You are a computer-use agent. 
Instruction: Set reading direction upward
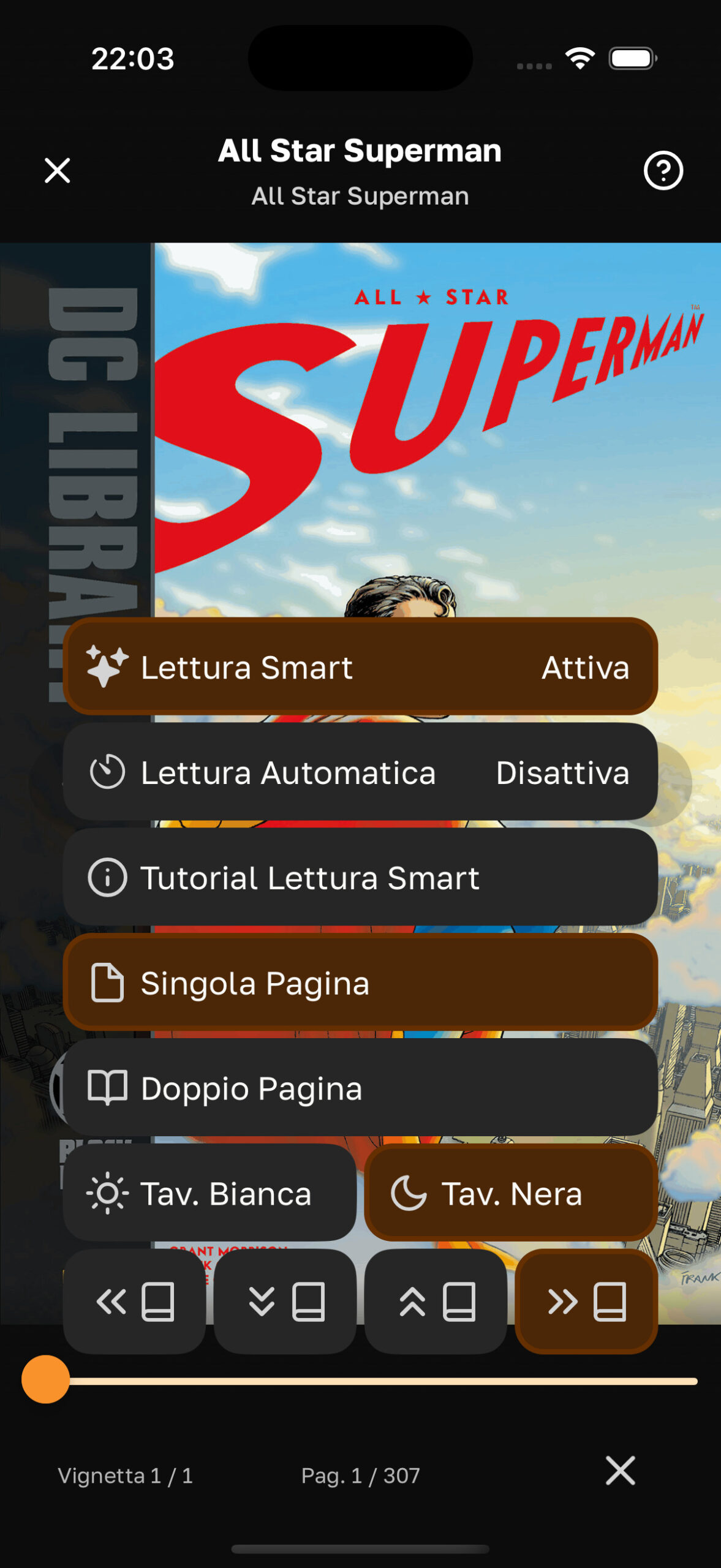pyautogui.click(x=436, y=1302)
